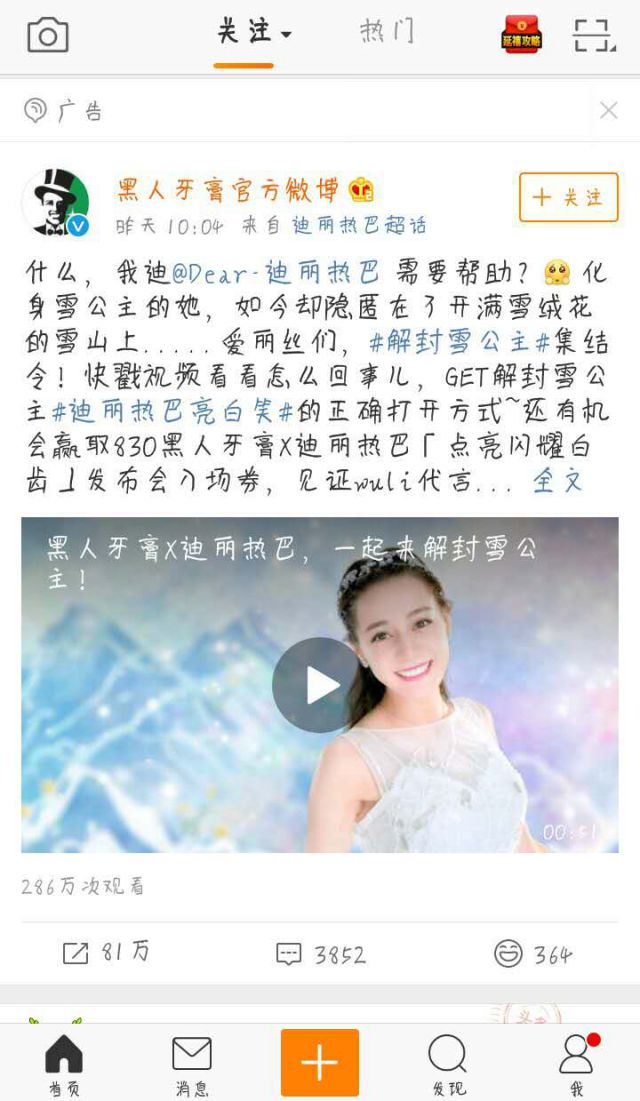Go to the 发现 tab
Image resolution: width=640 pixels, height=1101 pixels.
(x=447, y=1064)
